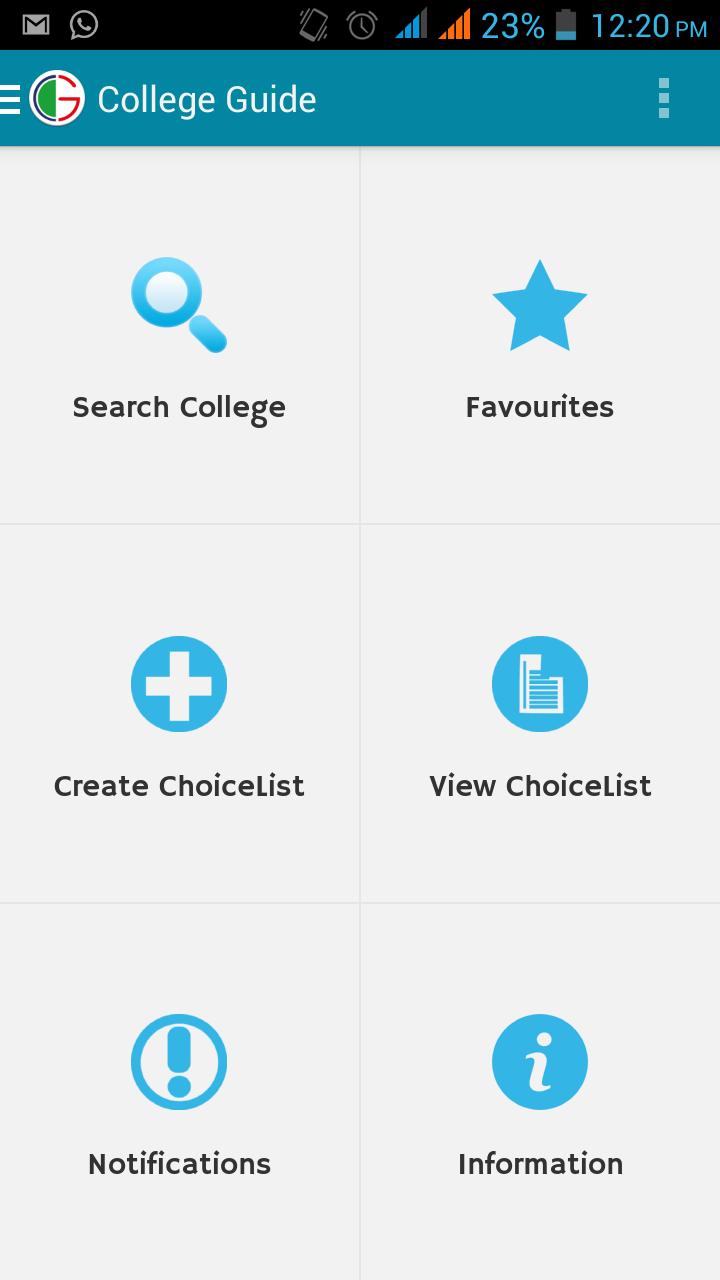Tap the Favourites star icon
720x1280 pixels.
point(540,303)
